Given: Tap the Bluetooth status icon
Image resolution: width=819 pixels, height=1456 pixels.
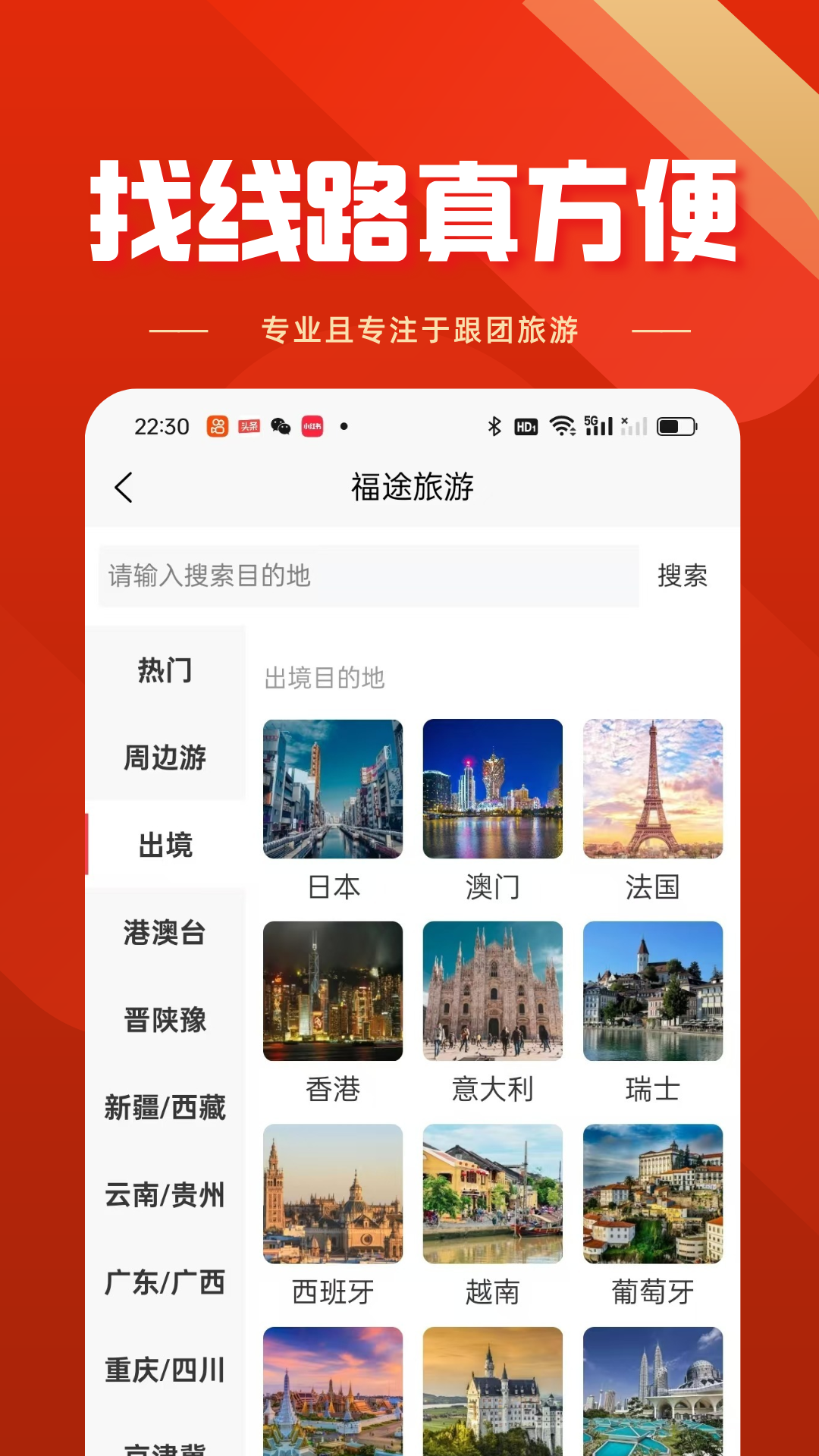Looking at the screenshot, I should click(494, 427).
